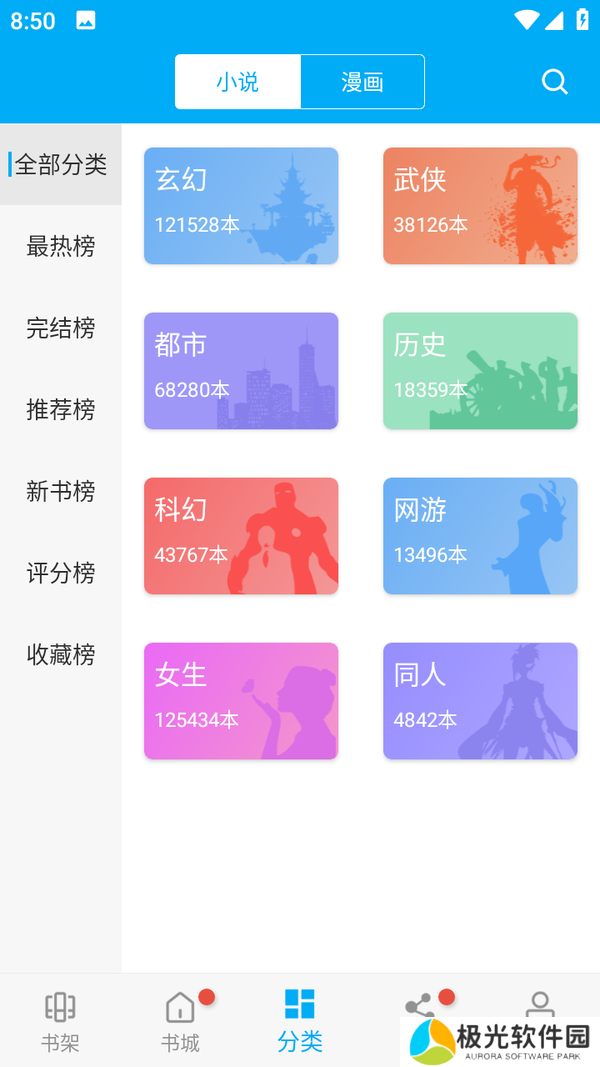Image resolution: width=600 pixels, height=1067 pixels.
Task: Open the 收藏榜 ranking
Action: 61,656
